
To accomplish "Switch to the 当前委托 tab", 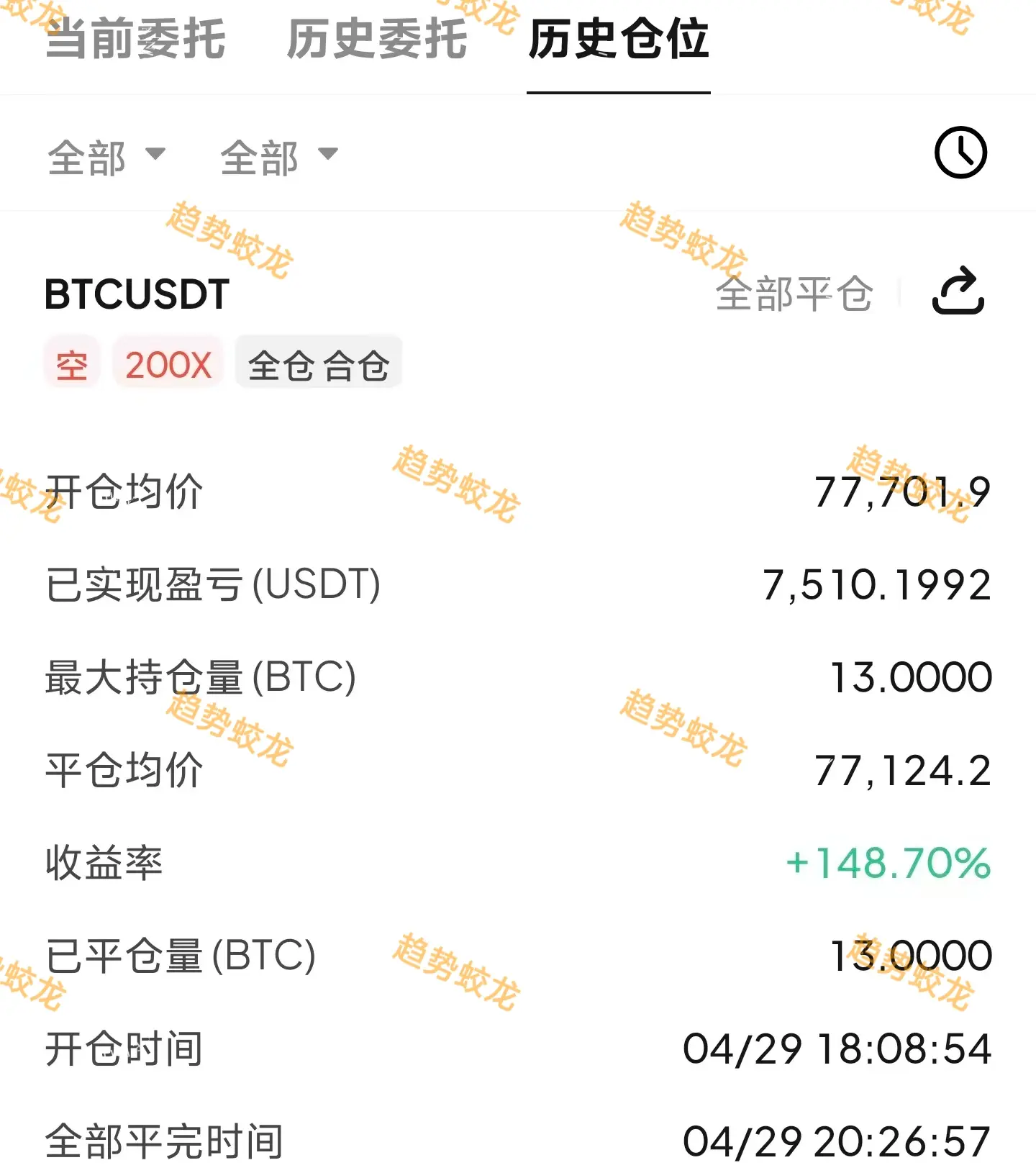I will [x=135, y=40].
